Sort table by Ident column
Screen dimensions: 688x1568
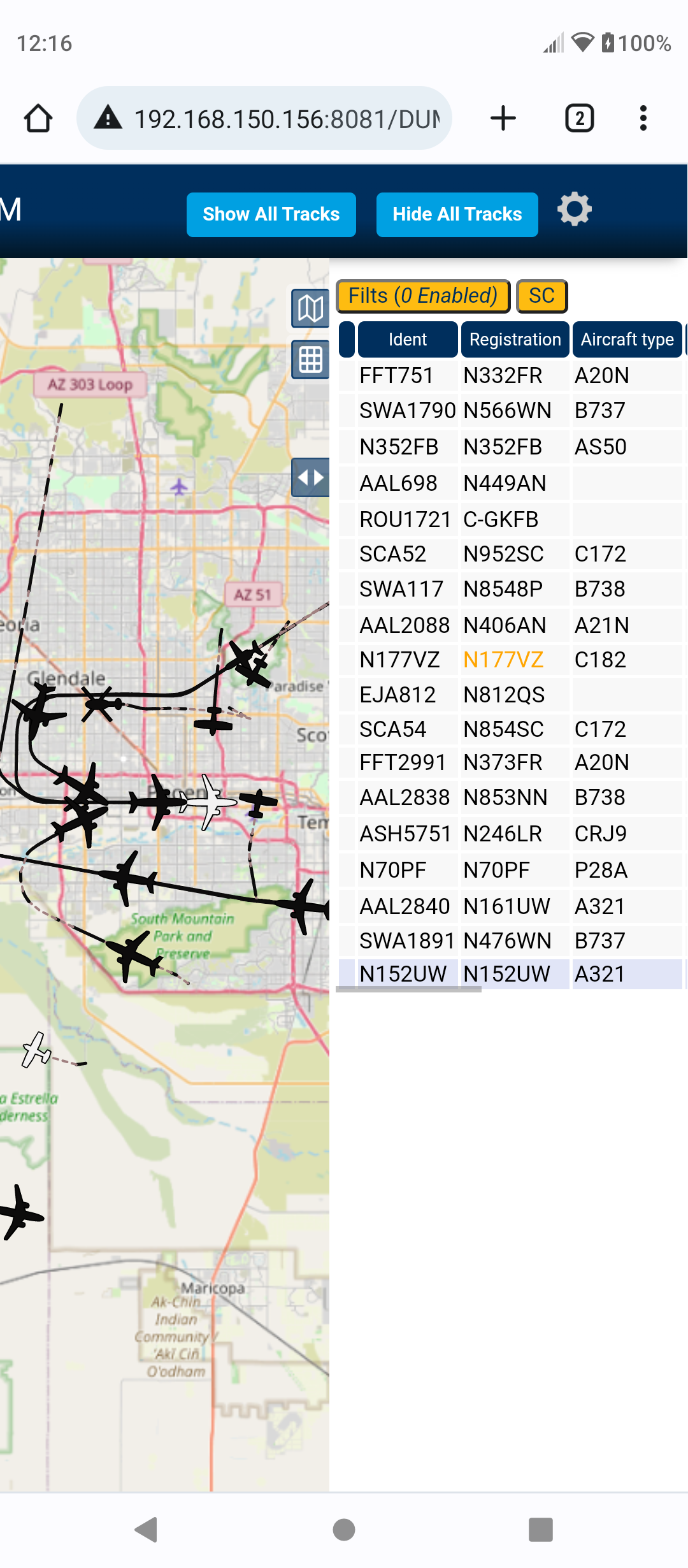(x=408, y=339)
